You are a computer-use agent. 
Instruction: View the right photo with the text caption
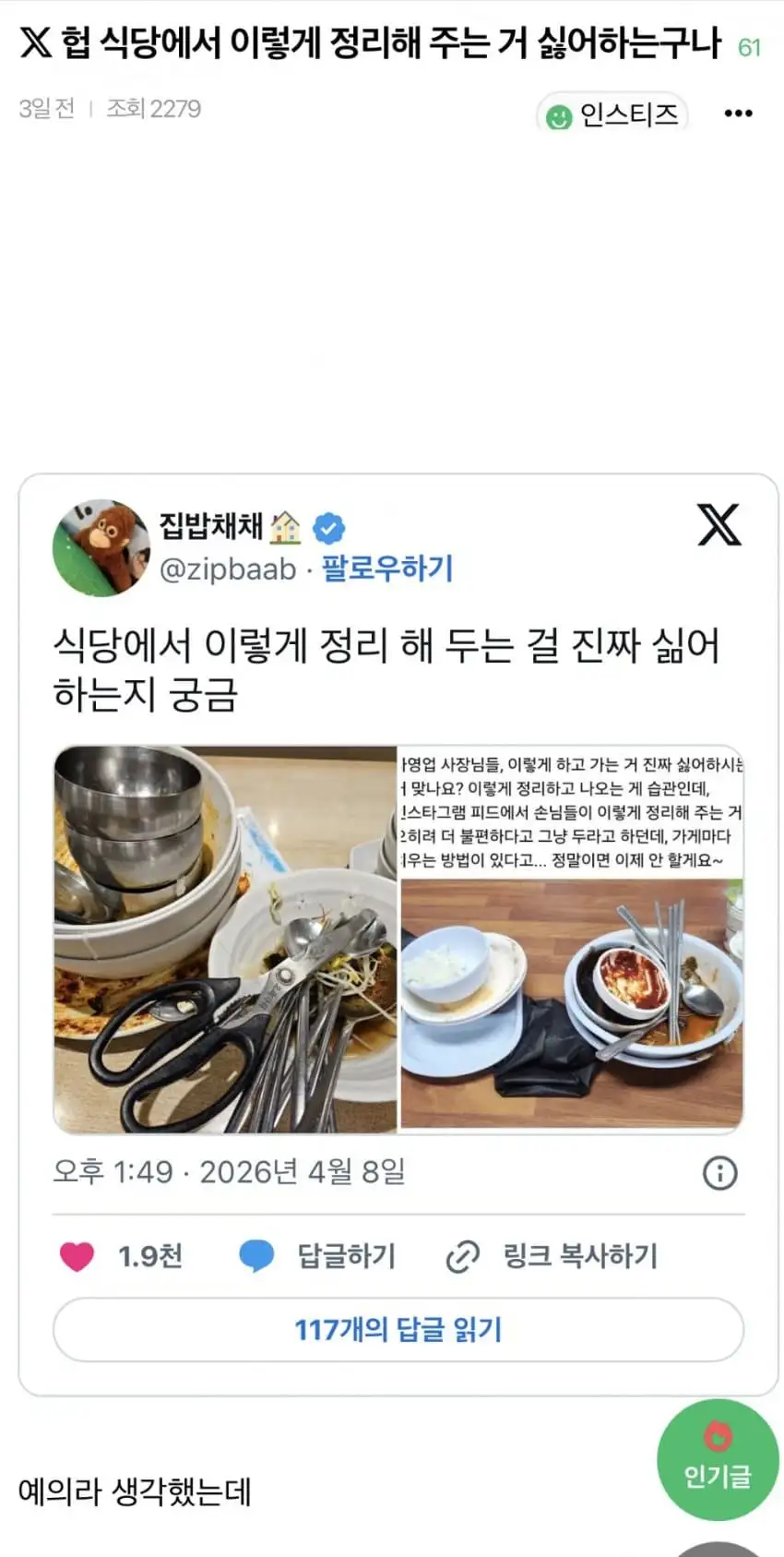pos(572,939)
